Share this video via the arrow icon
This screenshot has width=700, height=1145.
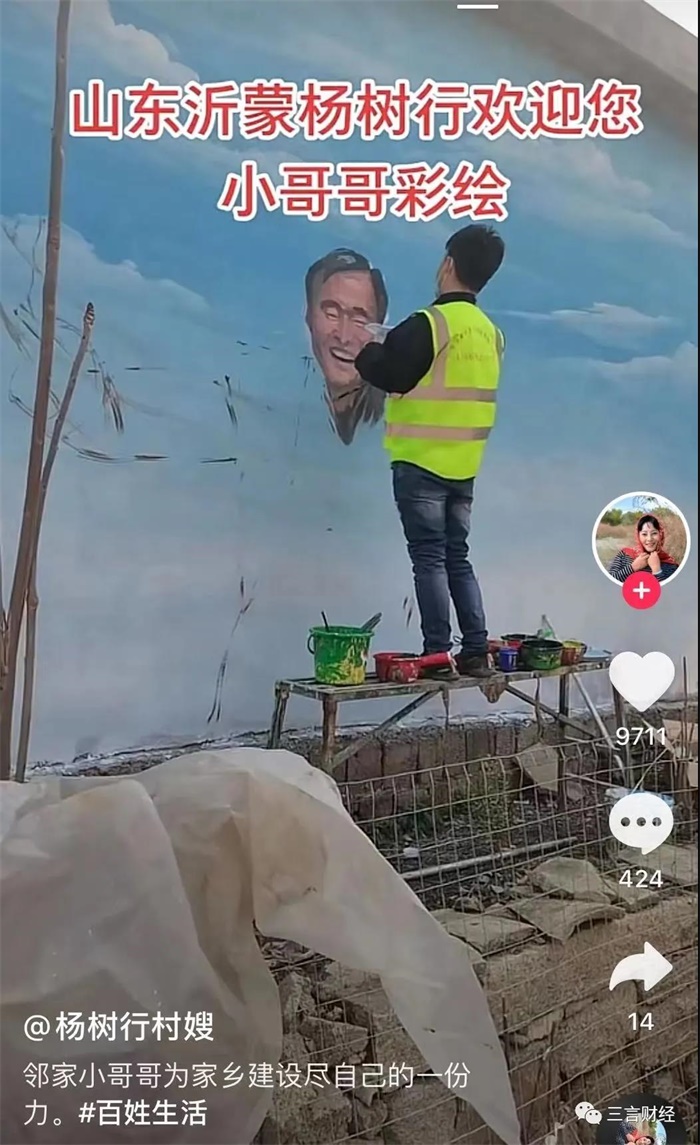[x=641, y=968]
